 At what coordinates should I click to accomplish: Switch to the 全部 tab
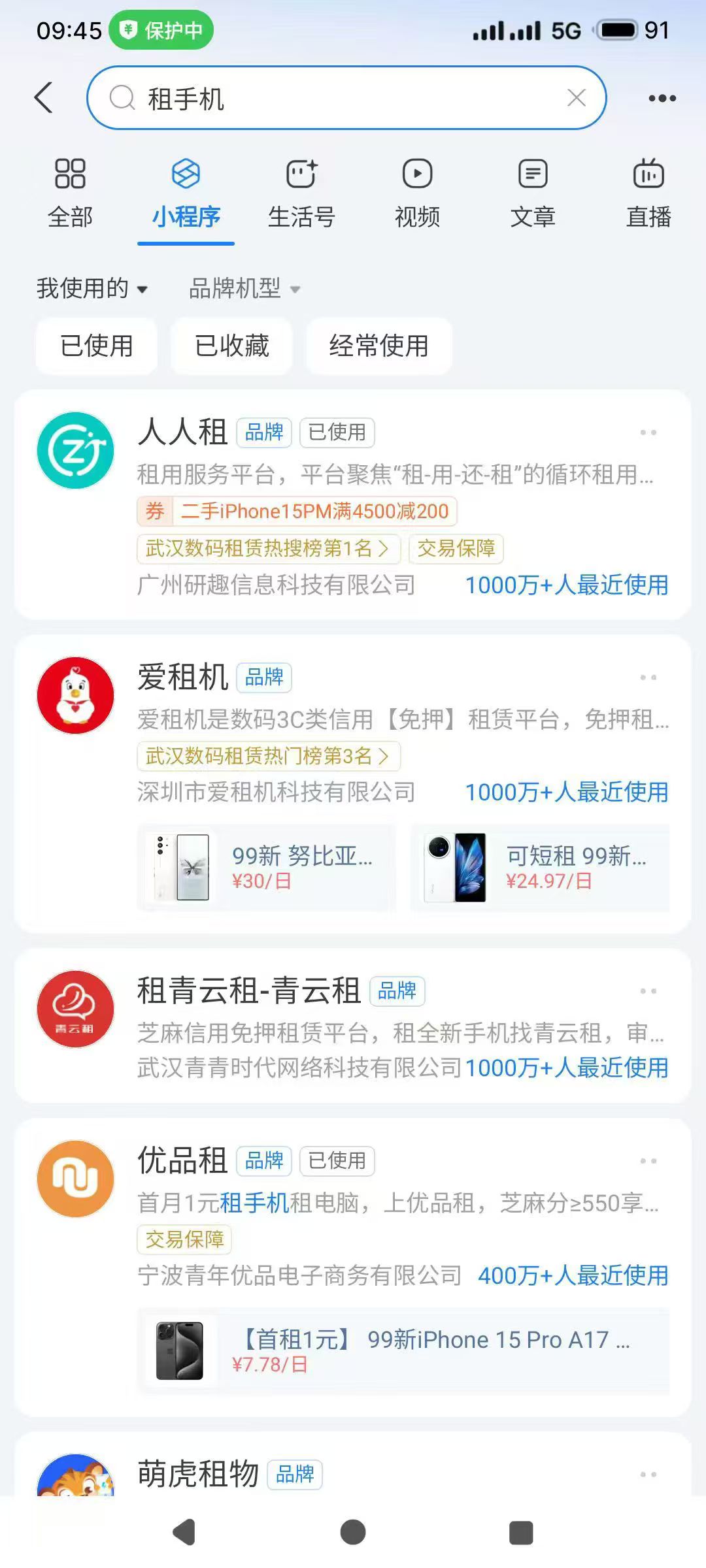click(x=70, y=194)
